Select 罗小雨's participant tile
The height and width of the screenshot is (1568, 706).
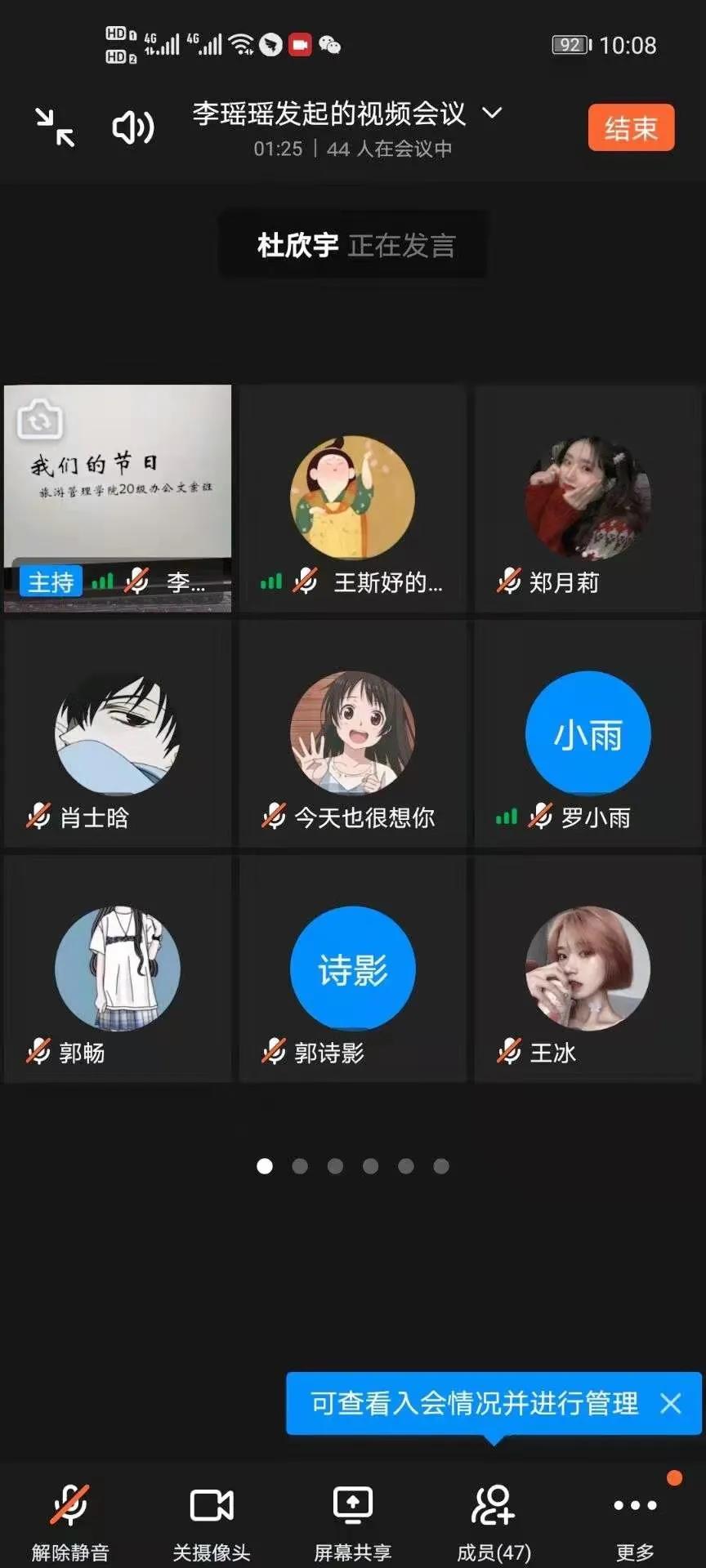click(x=588, y=733)
